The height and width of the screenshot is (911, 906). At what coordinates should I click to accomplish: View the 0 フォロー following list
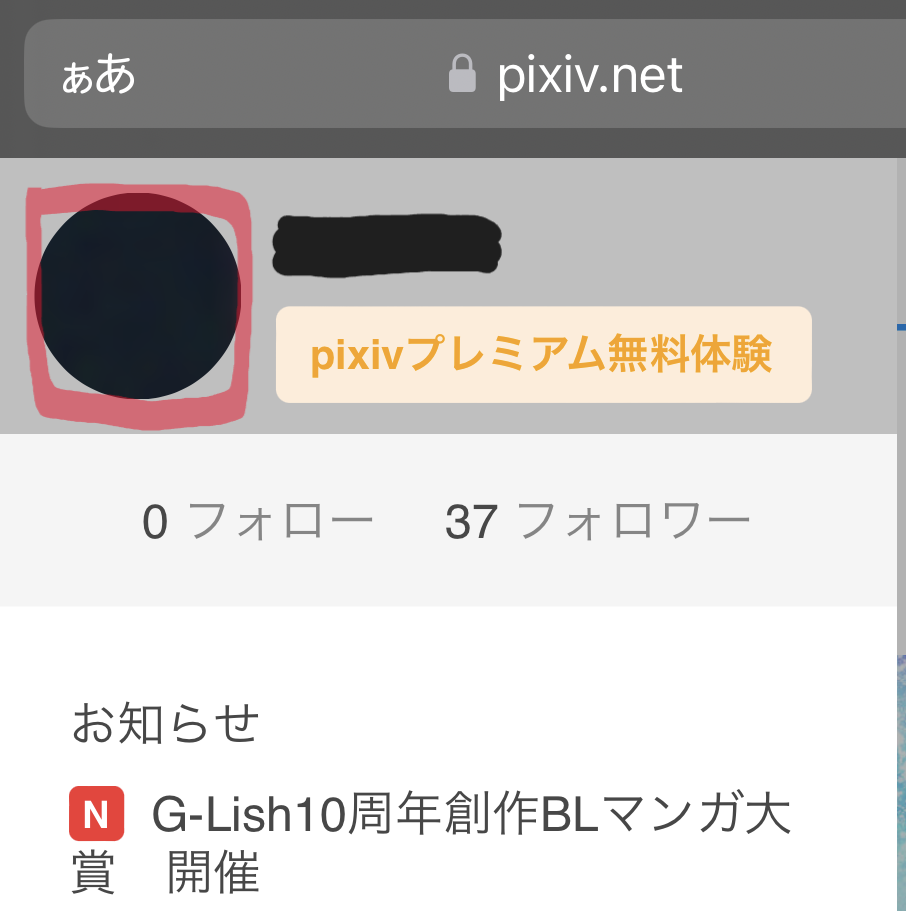click(x=257, y=521)
